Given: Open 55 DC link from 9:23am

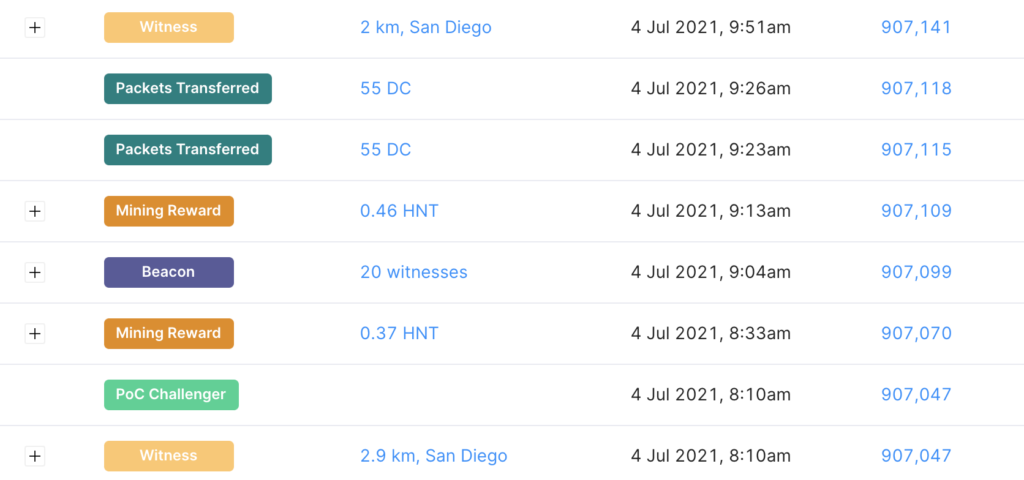Looking at the screenshot, I should click(385, 149).
